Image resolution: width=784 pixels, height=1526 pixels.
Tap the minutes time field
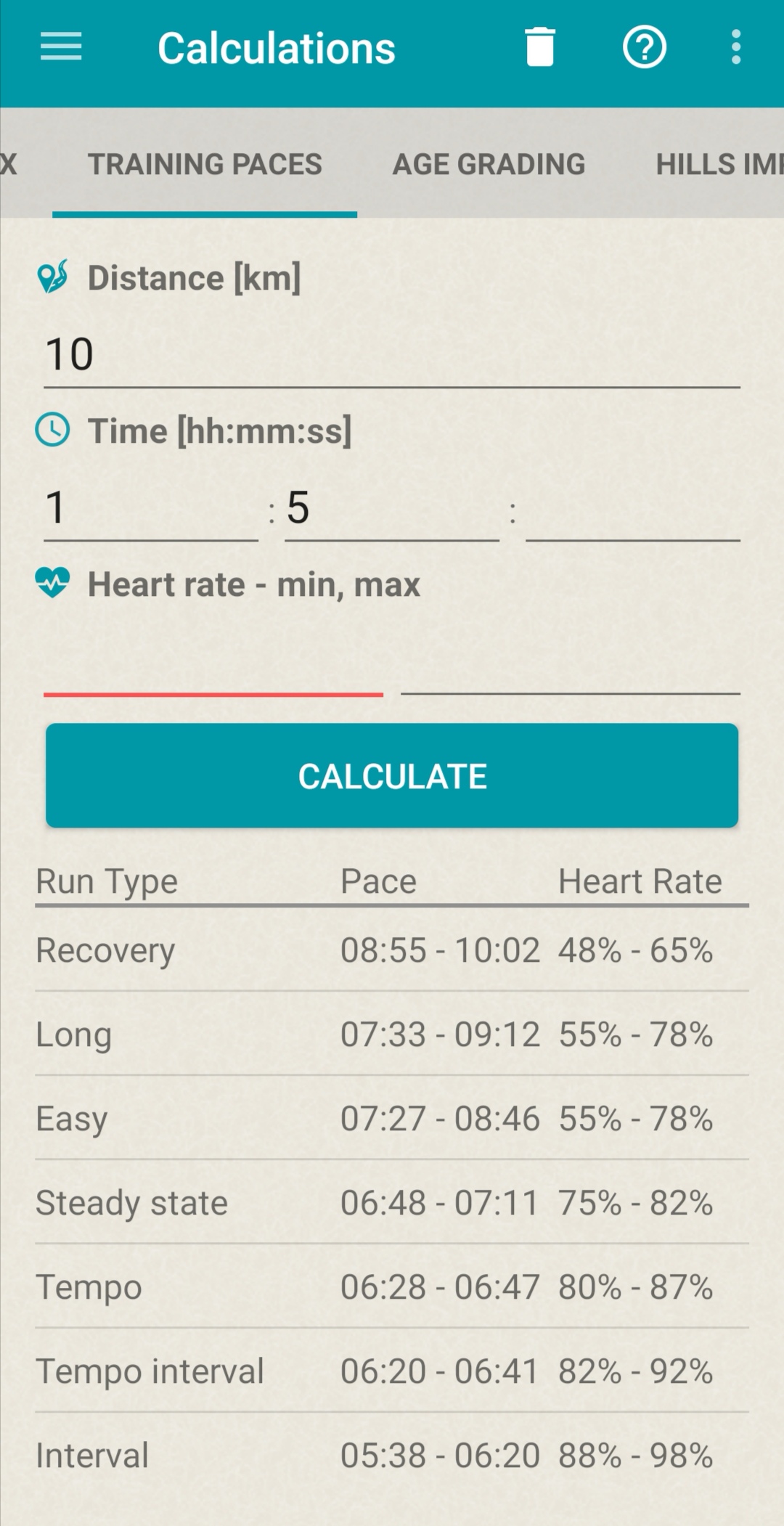392,507
